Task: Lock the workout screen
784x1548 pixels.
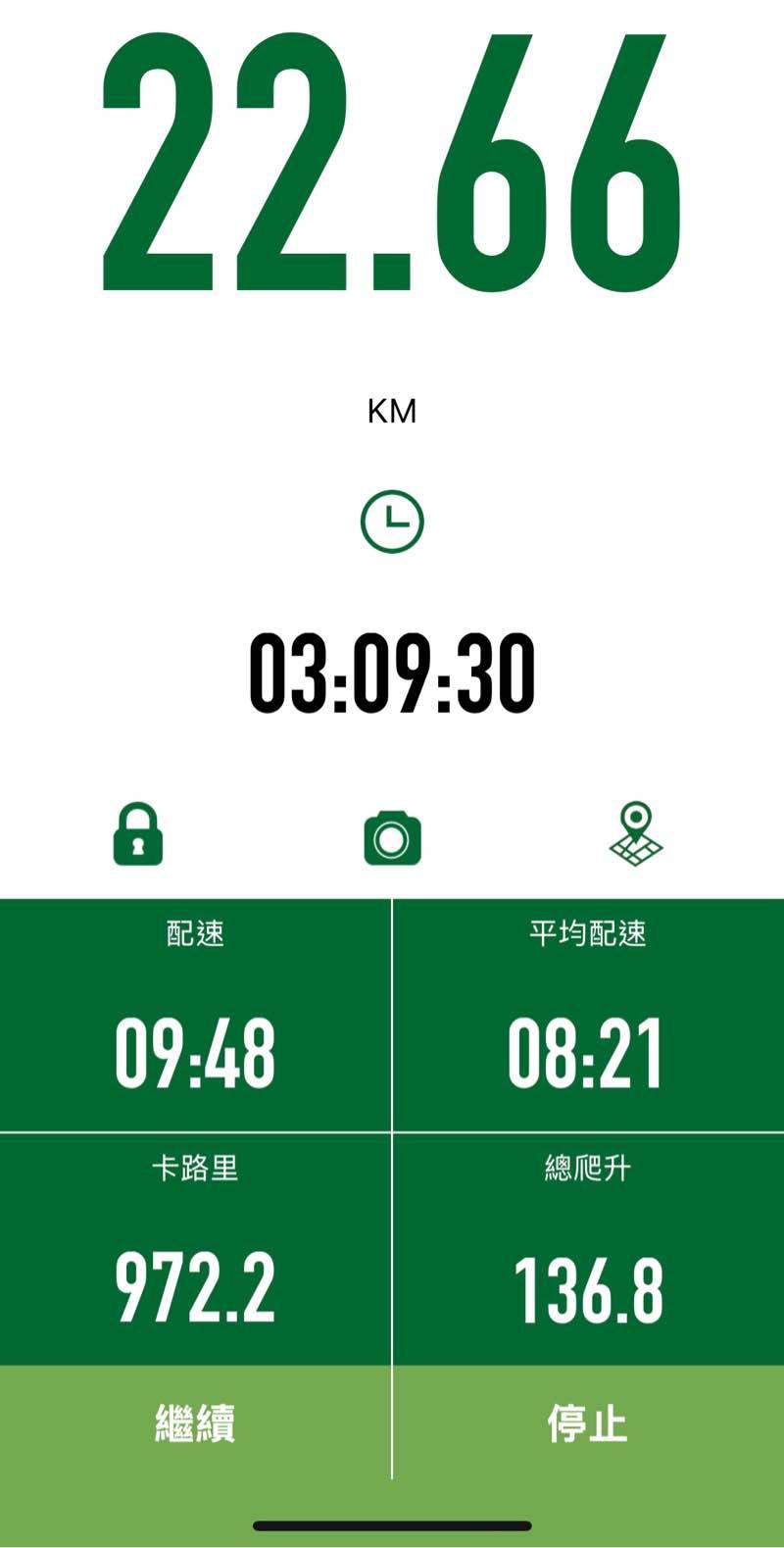Action: 138,835
